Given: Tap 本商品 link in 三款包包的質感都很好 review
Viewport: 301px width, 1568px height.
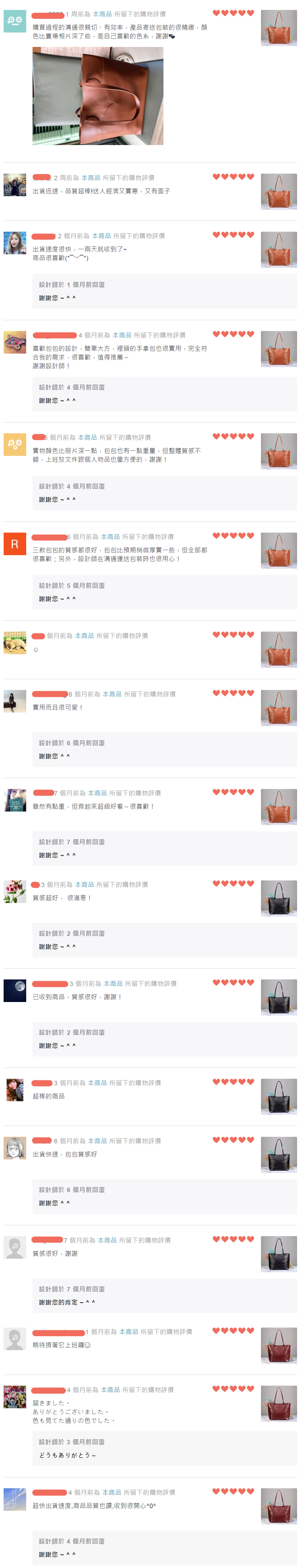Looking at the screenshot, I should [110, 537].
